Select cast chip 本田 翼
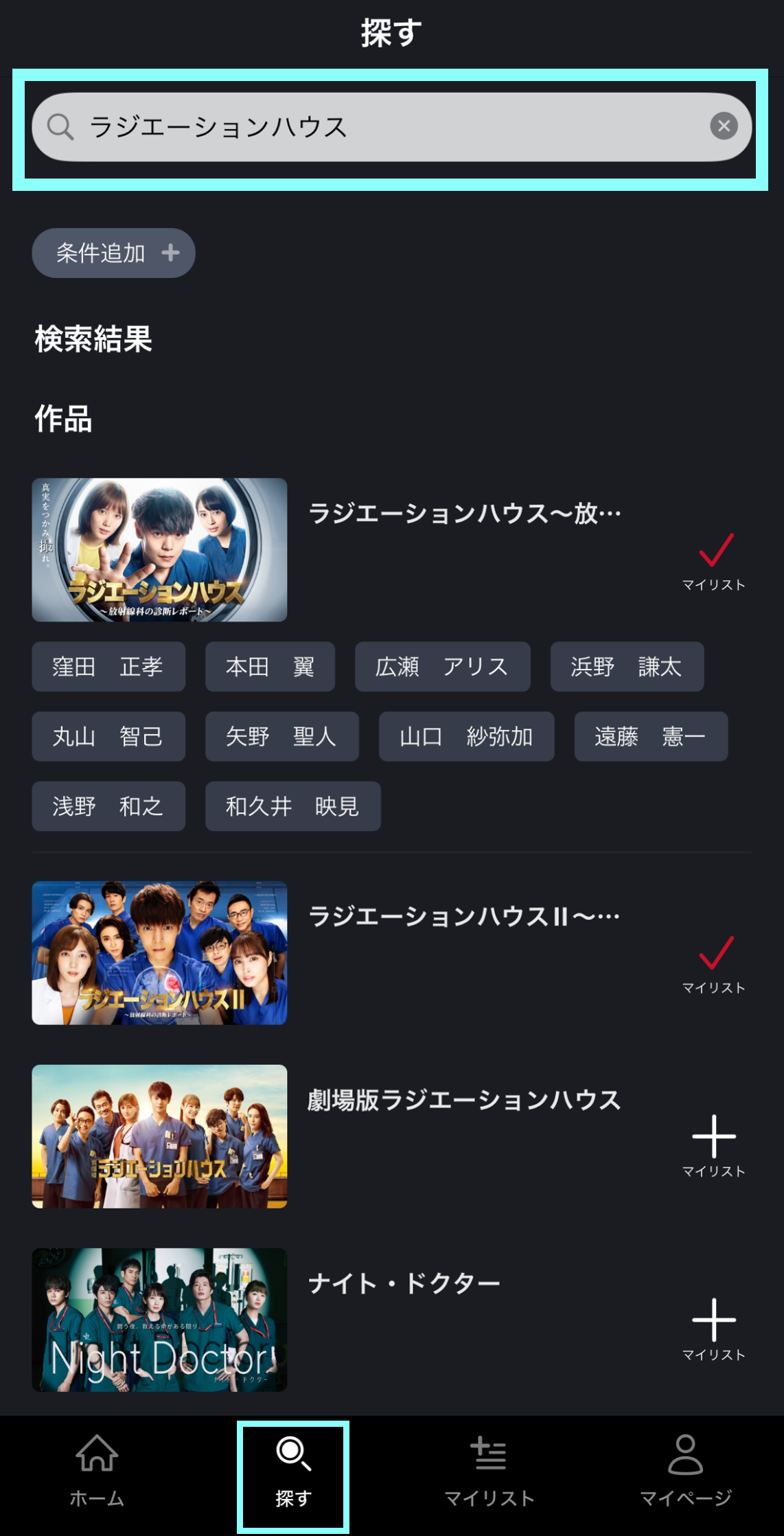This screenshot has width=784, height=1536. [x=270, y=667]
